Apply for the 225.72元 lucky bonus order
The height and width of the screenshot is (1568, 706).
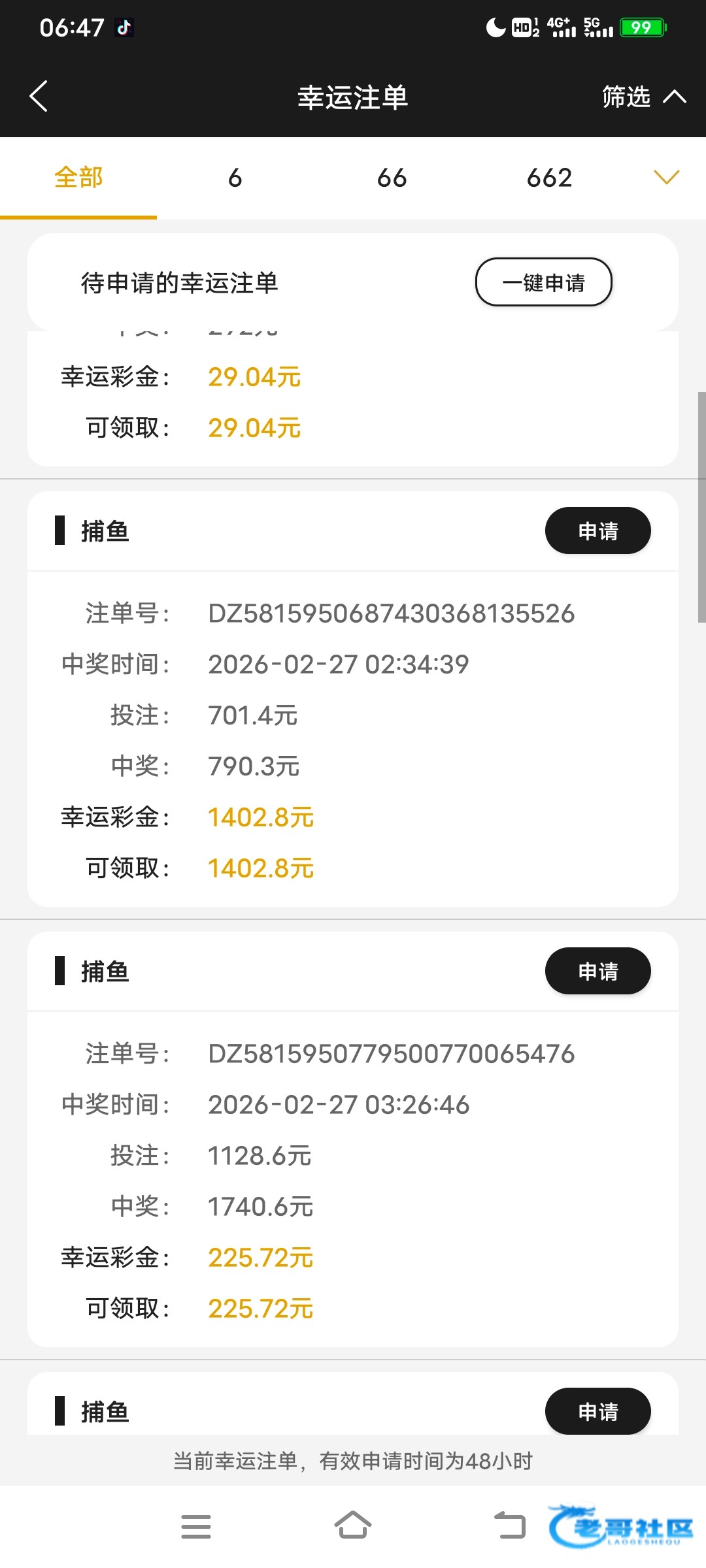point(597,971)
